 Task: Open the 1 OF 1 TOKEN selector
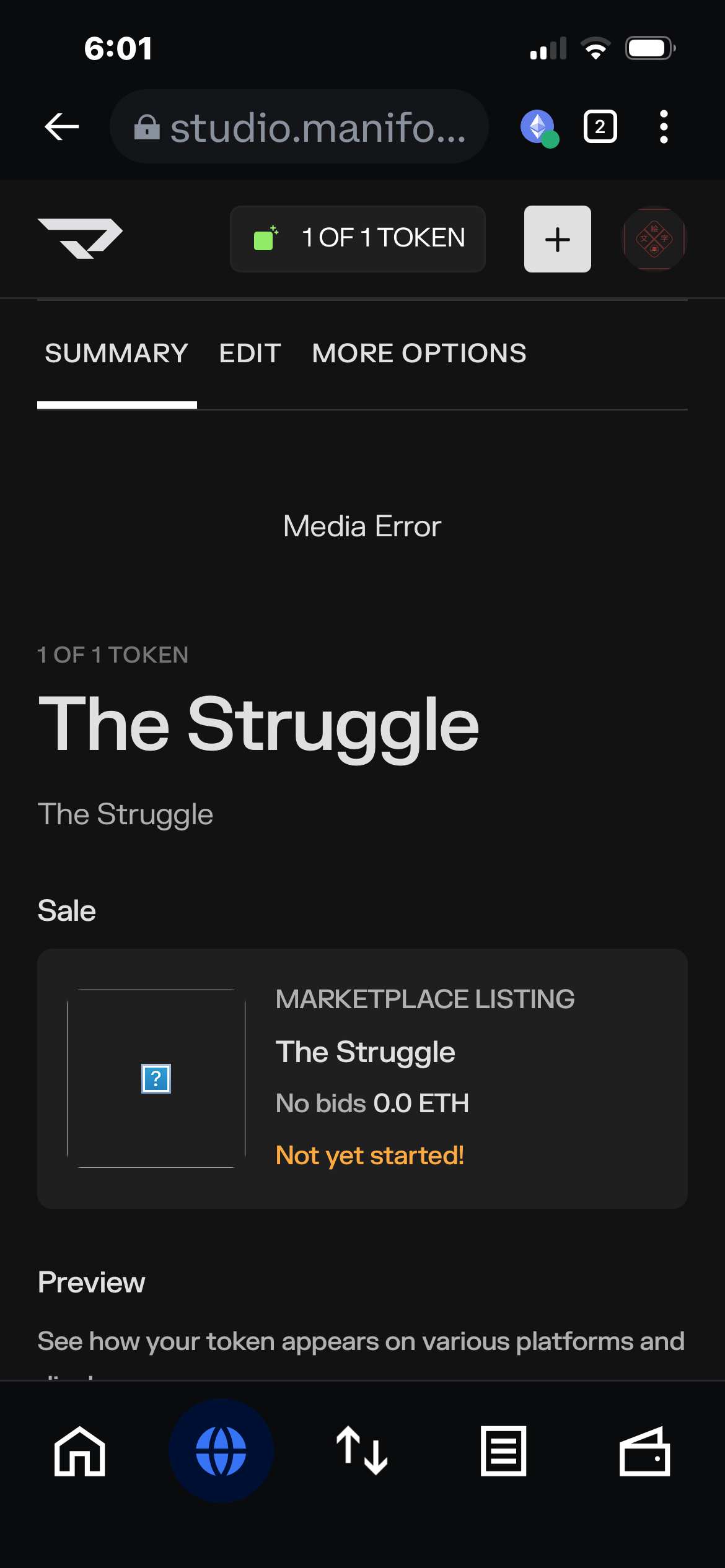[358, 238]
